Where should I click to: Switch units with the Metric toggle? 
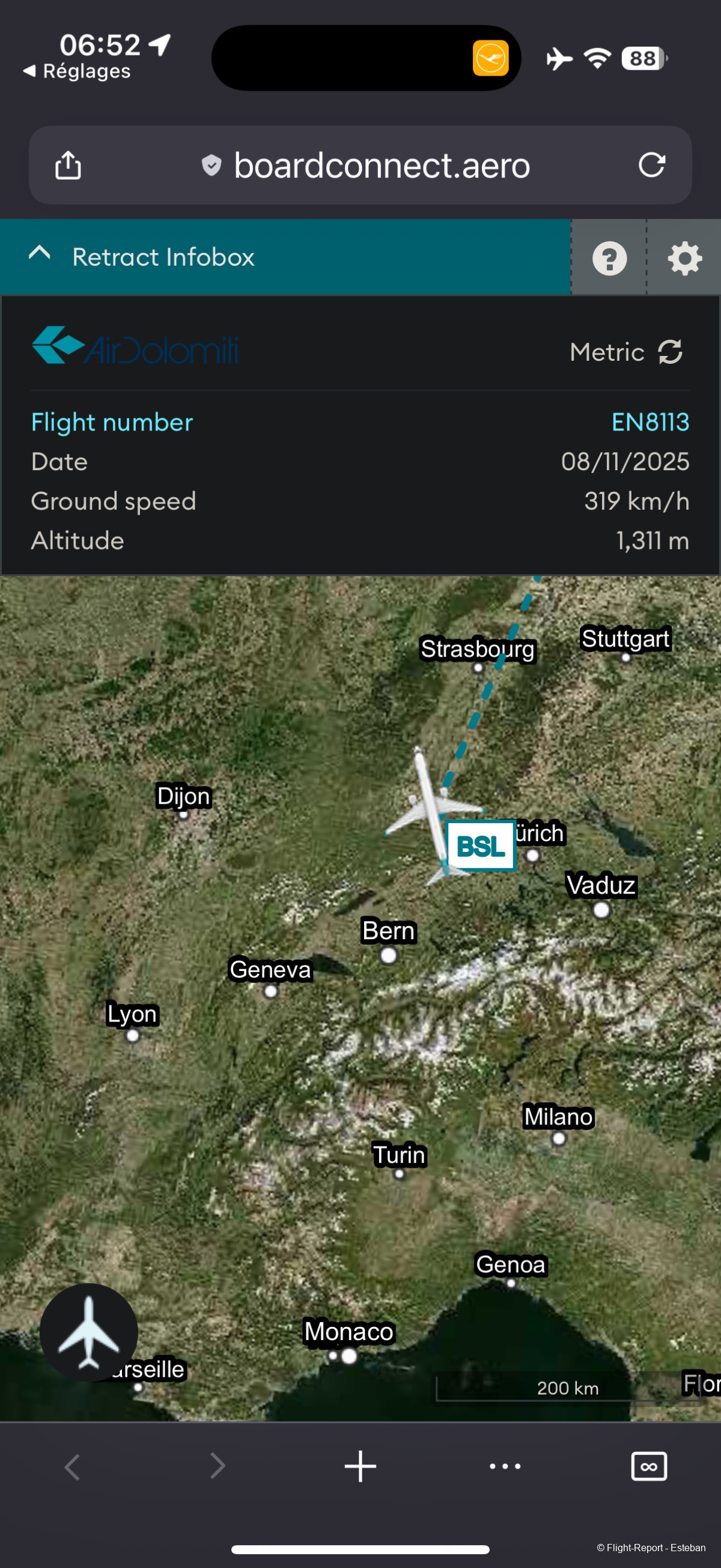point(627,352)
